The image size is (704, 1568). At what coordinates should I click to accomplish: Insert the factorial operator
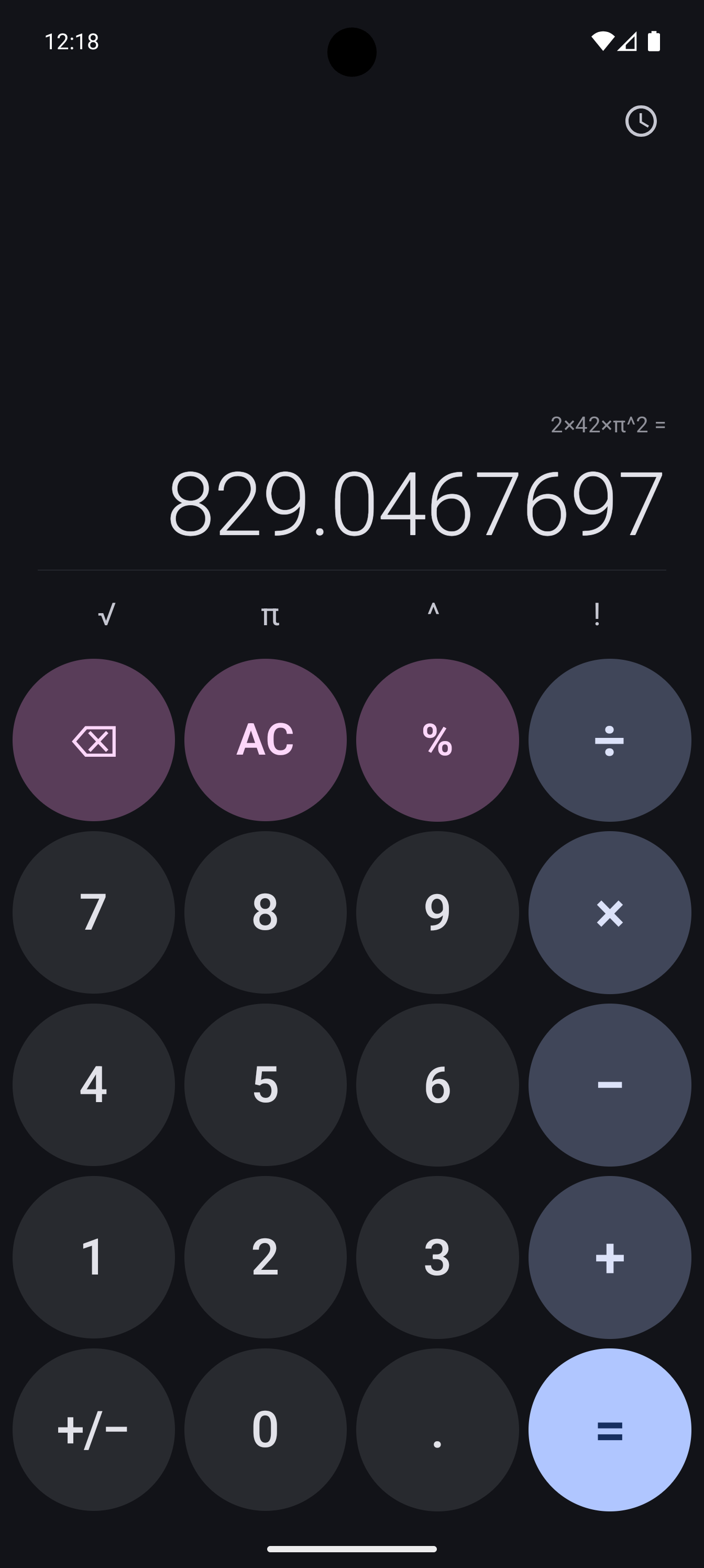click(596, 615)
